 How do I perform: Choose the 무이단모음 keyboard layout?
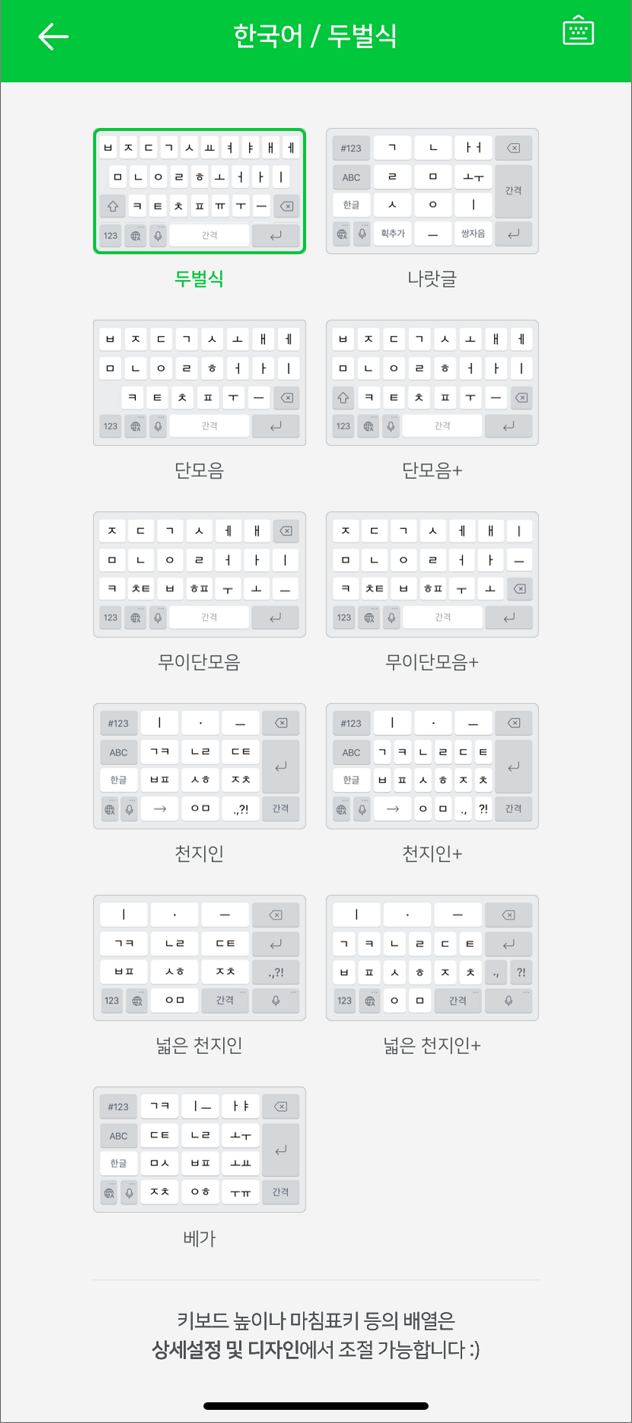[199, 575]
